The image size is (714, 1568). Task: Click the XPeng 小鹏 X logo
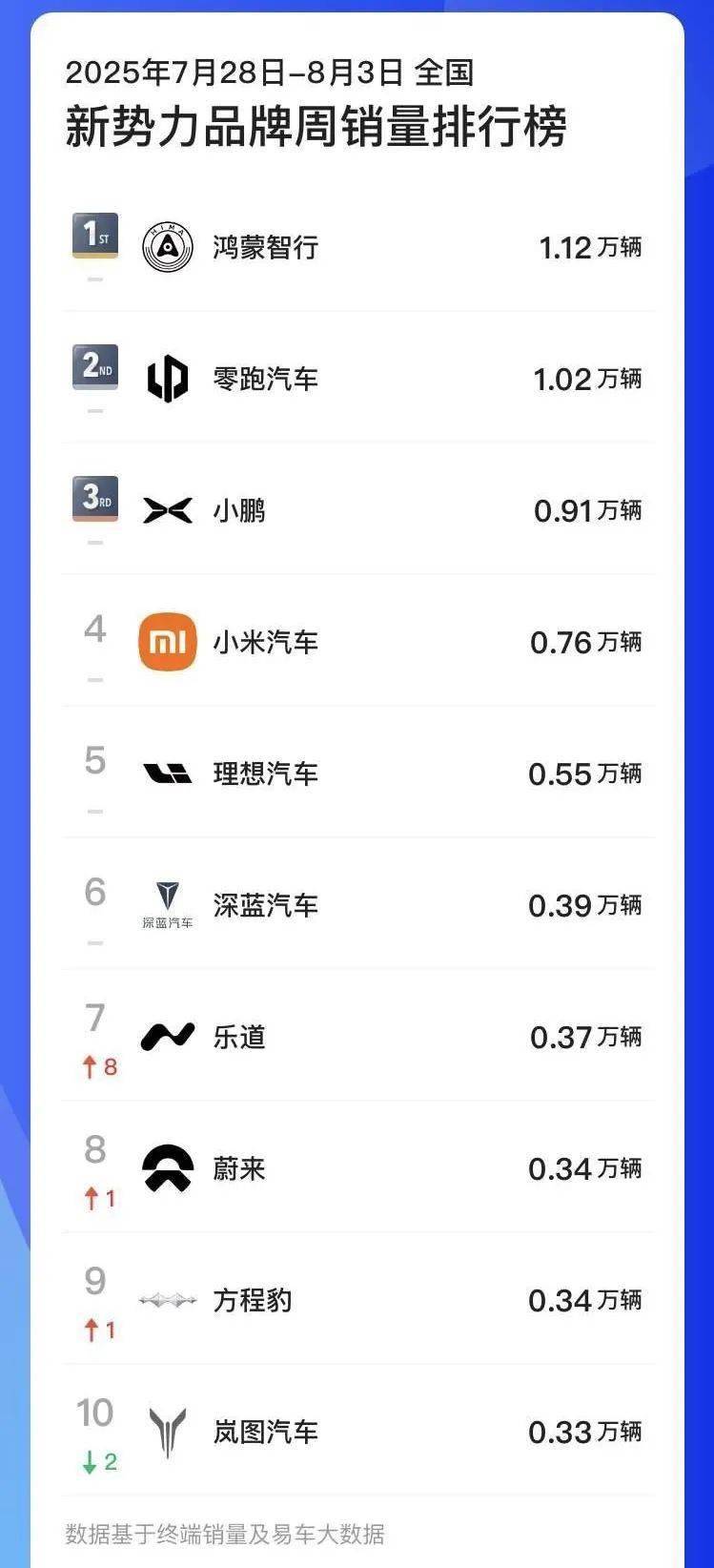click(x=168, y=510)
